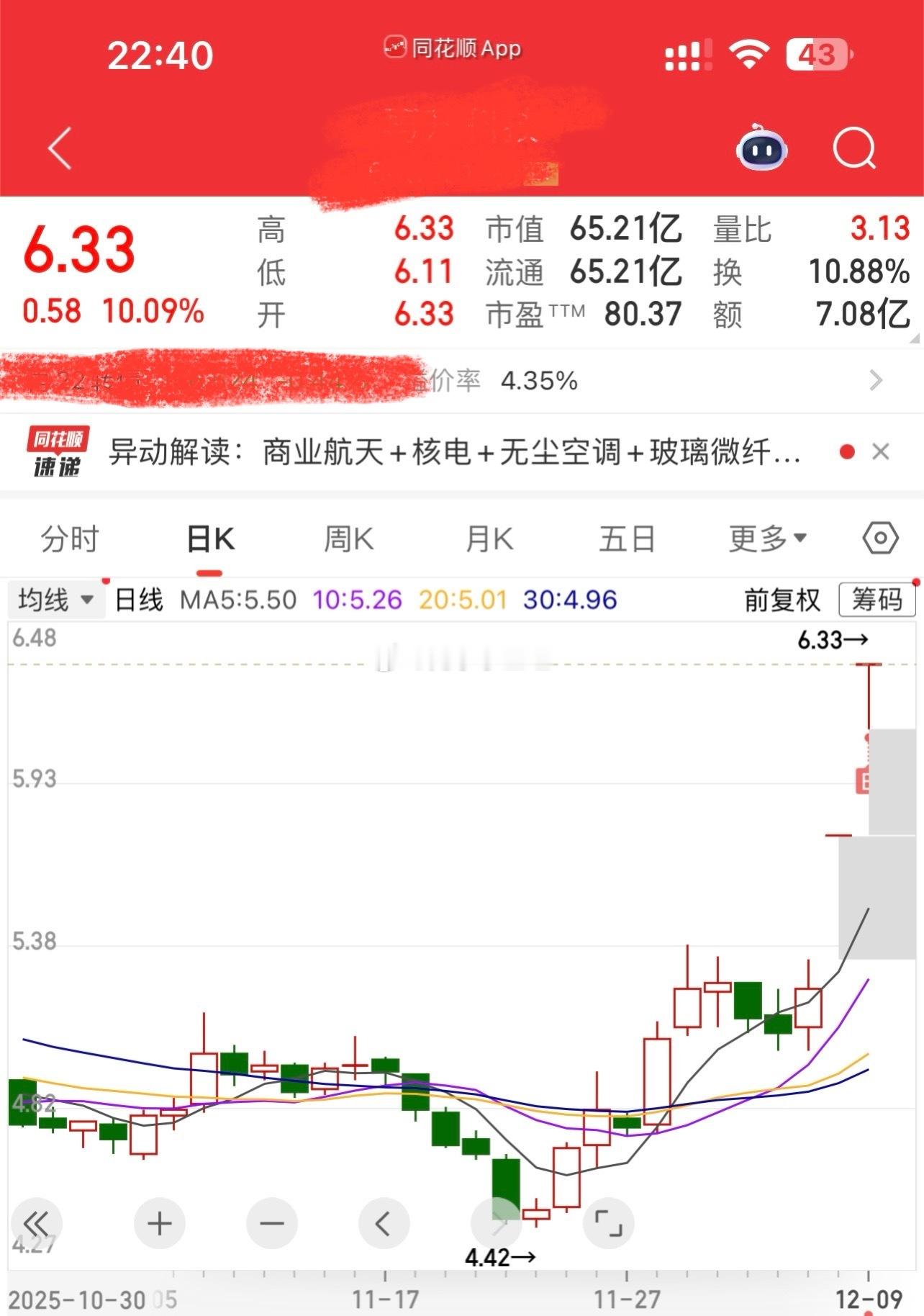Open the search magnifier icon
The height and width of the screenshot is (1316, 924).
854,148
